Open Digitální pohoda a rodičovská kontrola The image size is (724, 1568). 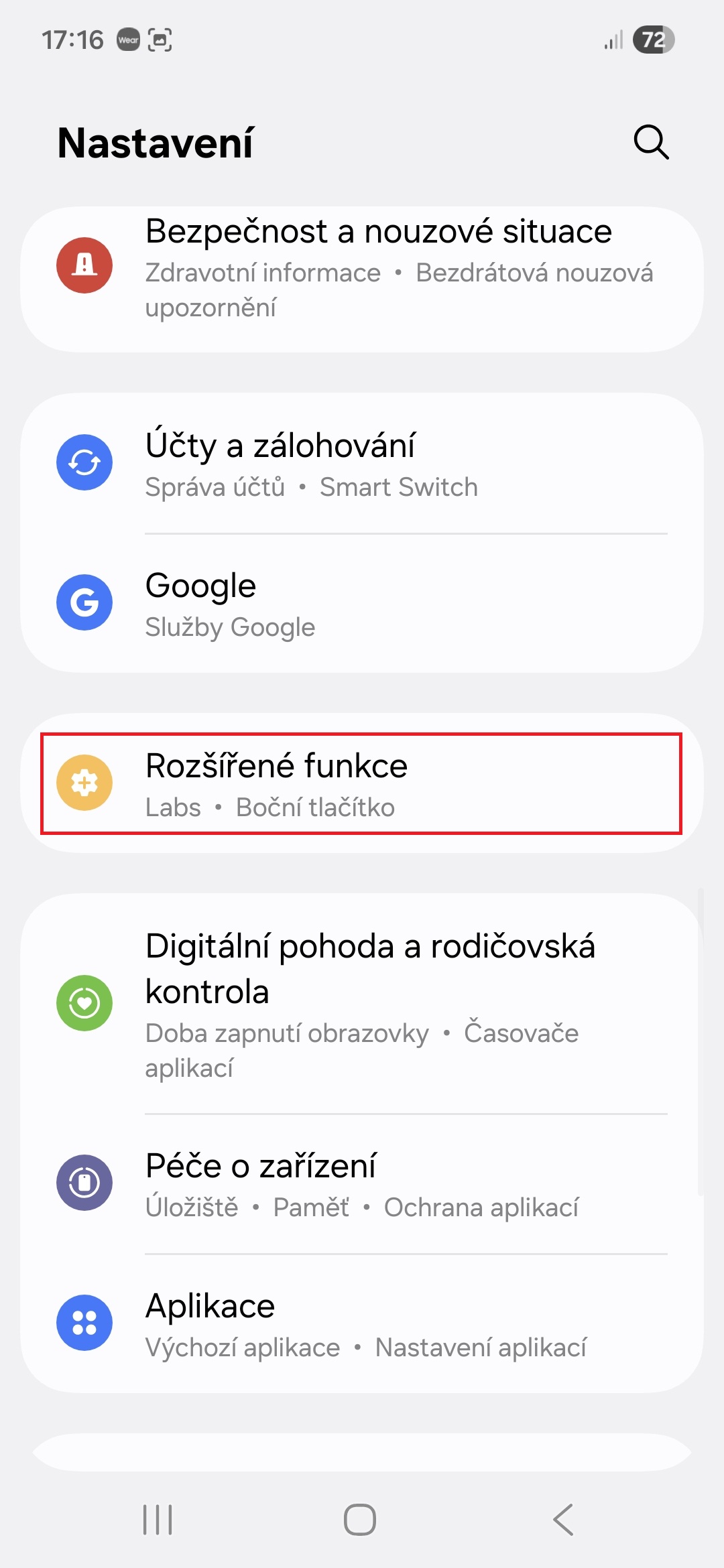pyautogui.click(x=362, y=1003)
